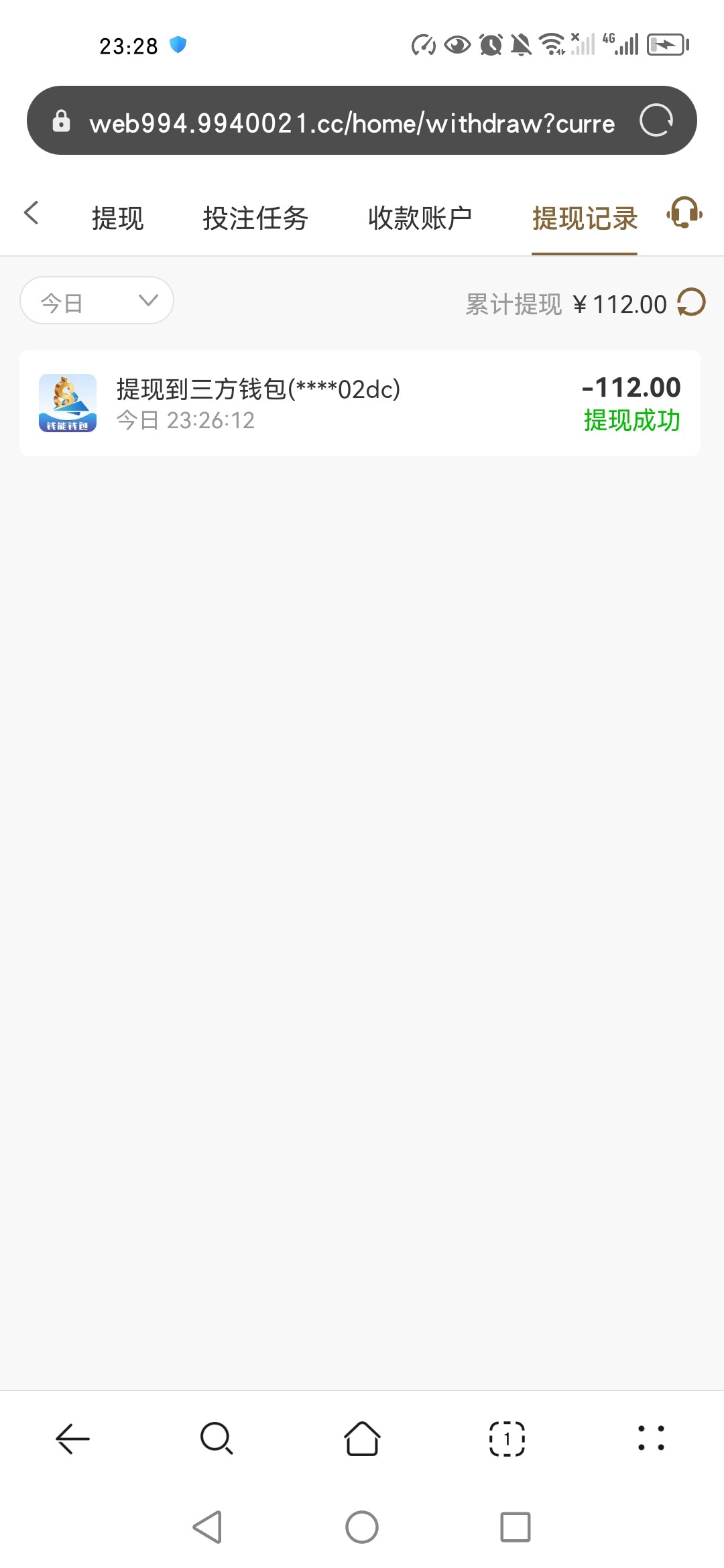Image resolution: width=724 pixels, height=1568 pixels.
Task: Refresh the 累计提现 total
Action: (x=691, y=302)
